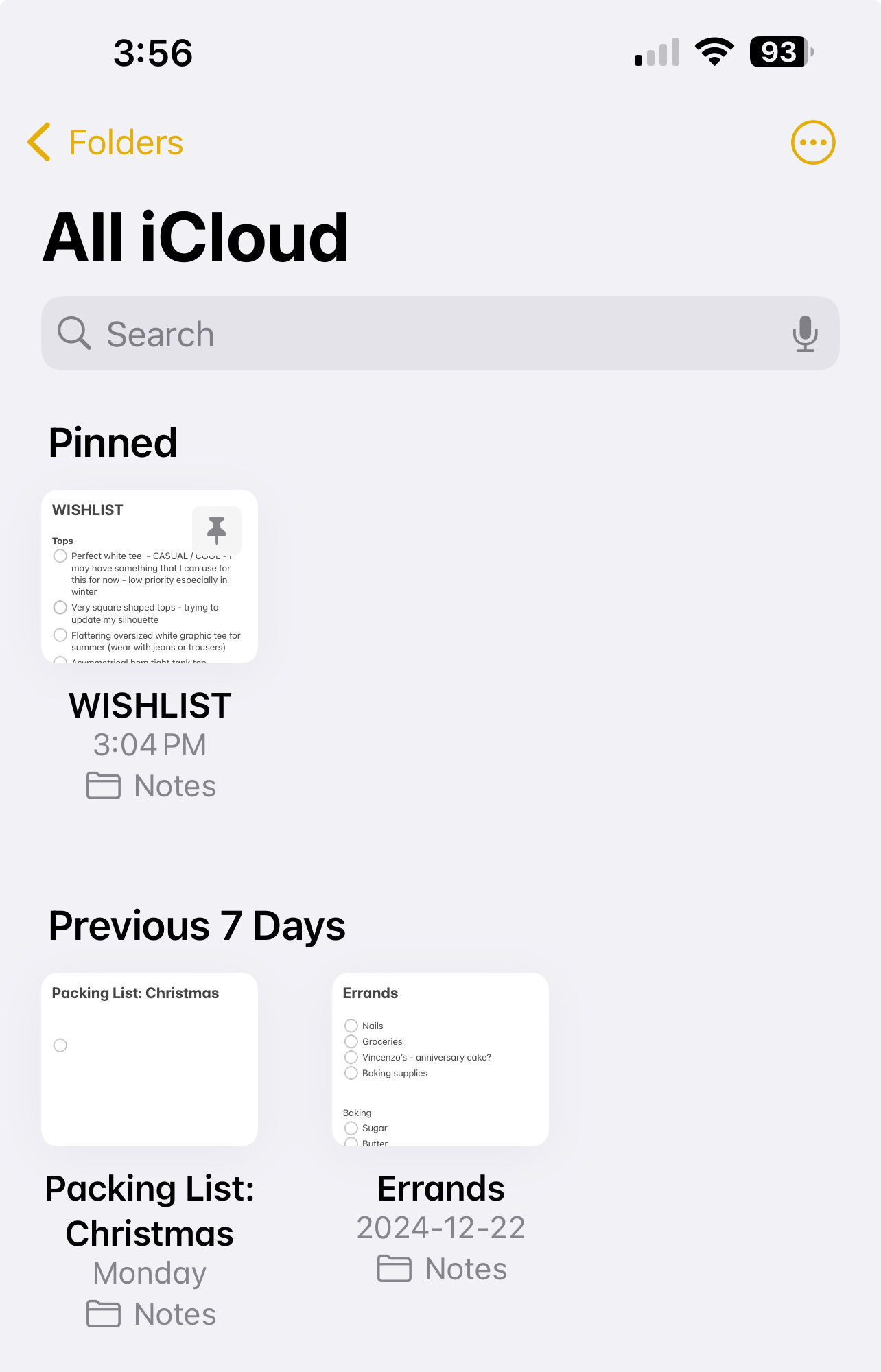Start voice dictation with the microphone
Image resolution: width=881 pixels, height=1372 pixels.
[805, 333]
